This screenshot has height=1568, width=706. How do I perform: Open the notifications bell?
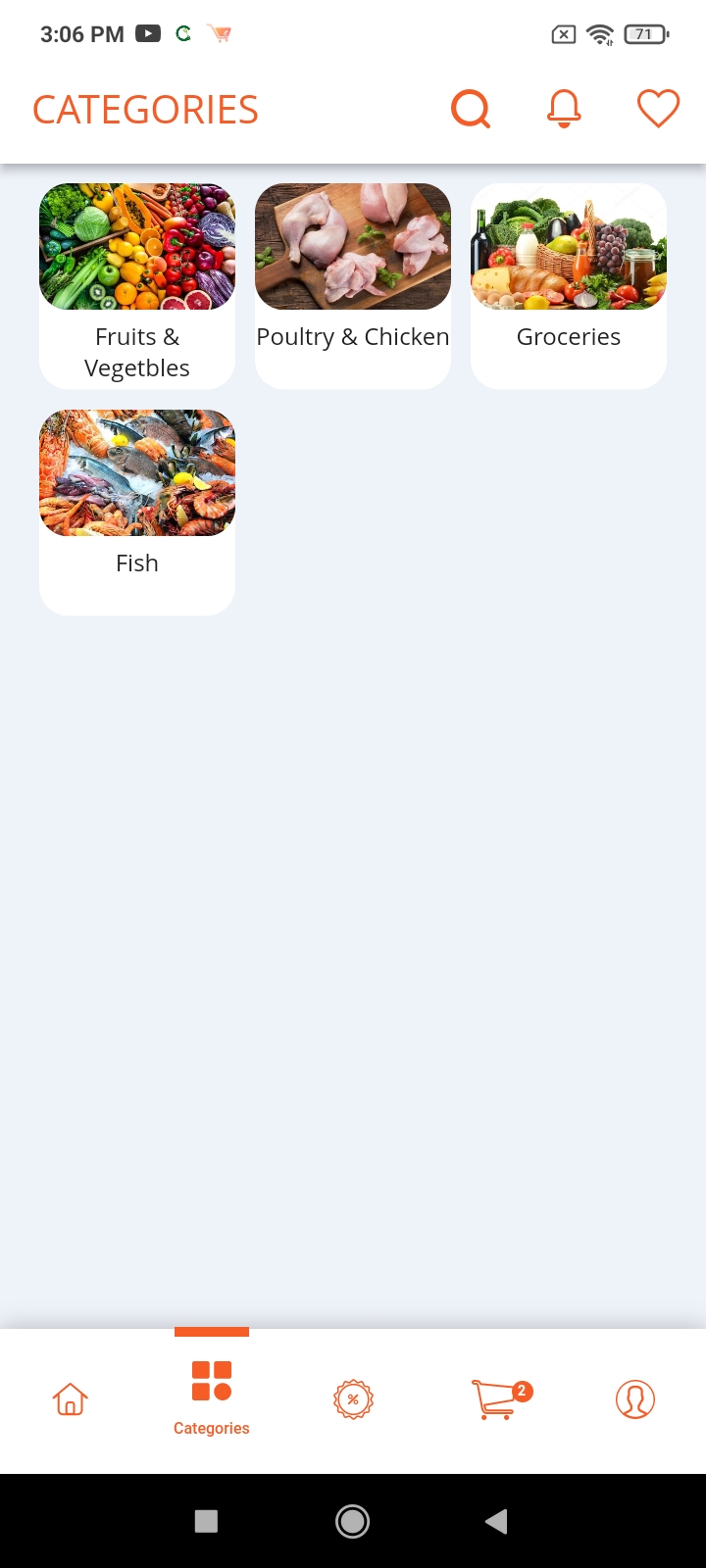tap(564, 109)
